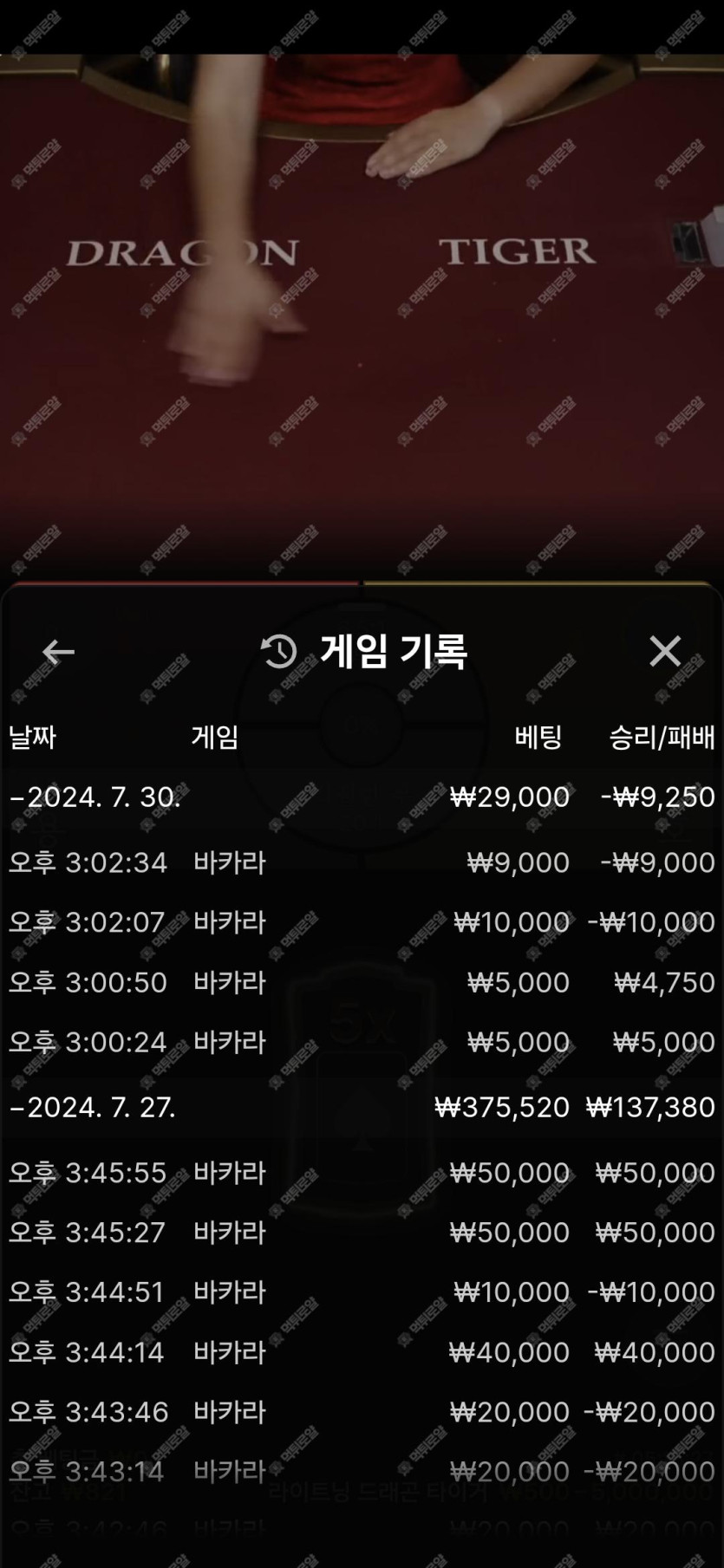Close the game history panel
This screenshot has width=724, height=1568.
[x=665, y=651]
